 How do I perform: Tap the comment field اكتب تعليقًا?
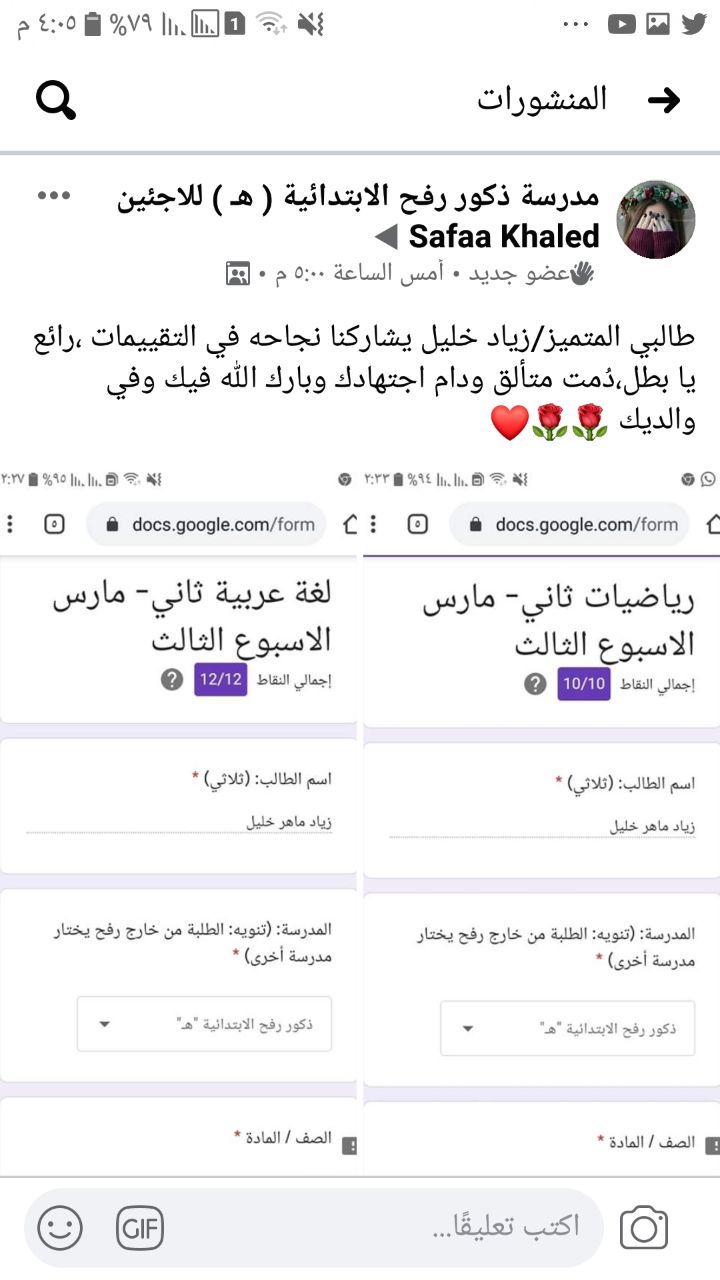pos(505,1227)
